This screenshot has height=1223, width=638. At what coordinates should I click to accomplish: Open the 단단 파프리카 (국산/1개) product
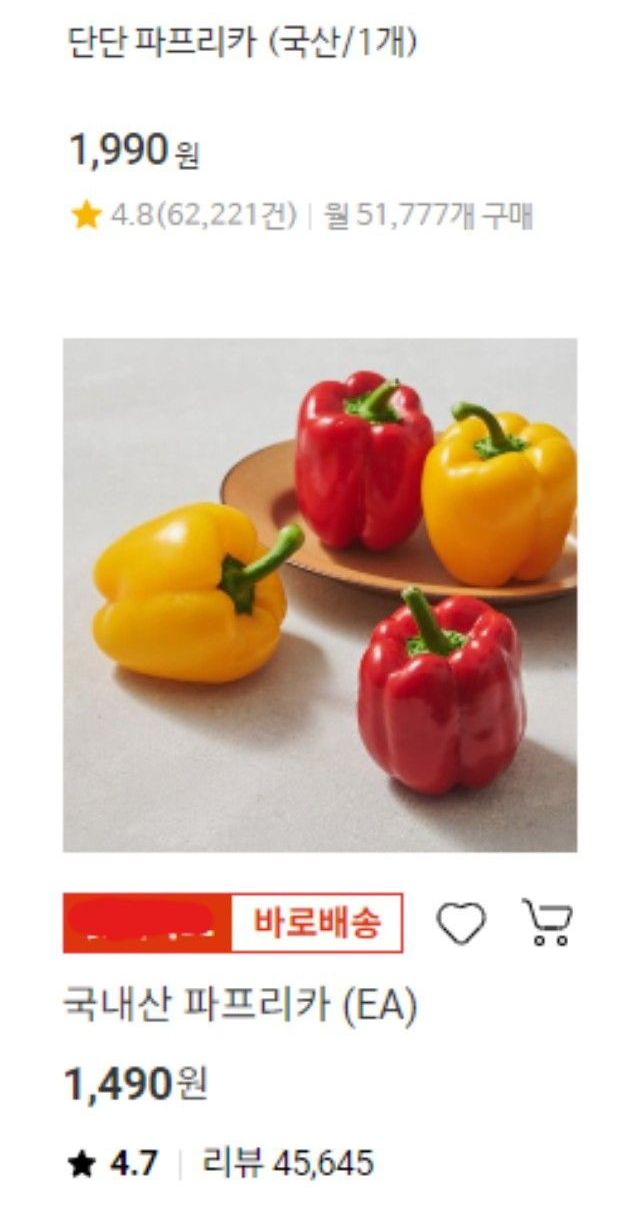coord(240,43)
